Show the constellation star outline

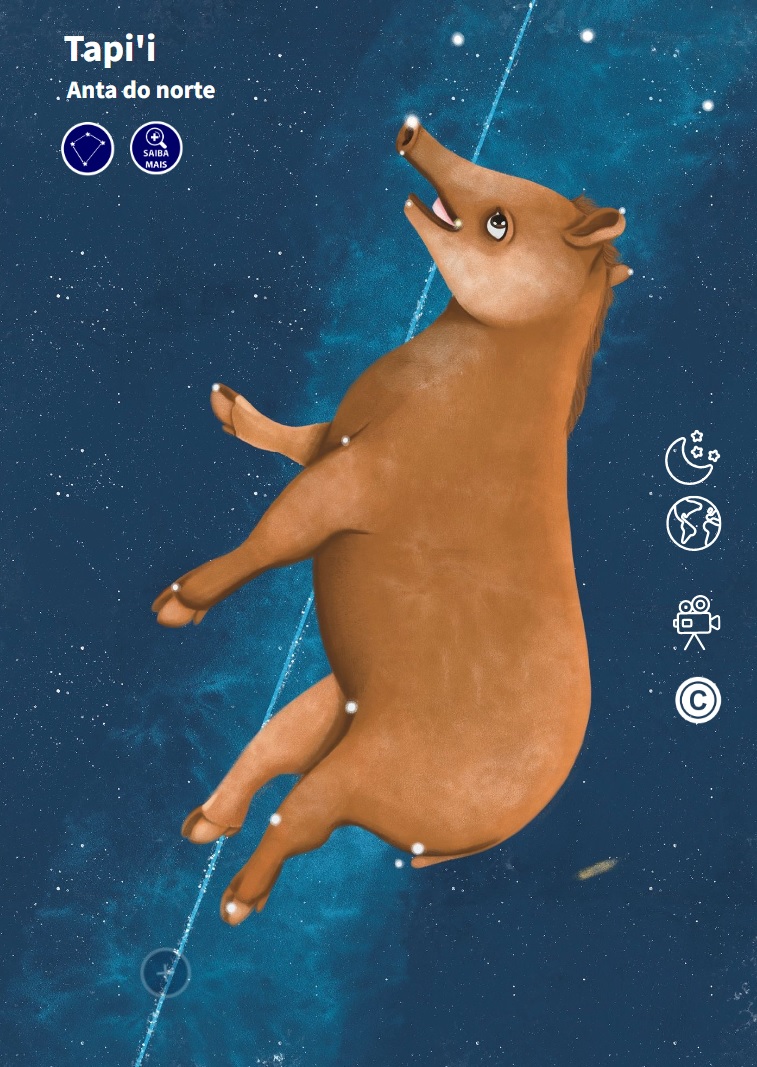pos(88,149)
